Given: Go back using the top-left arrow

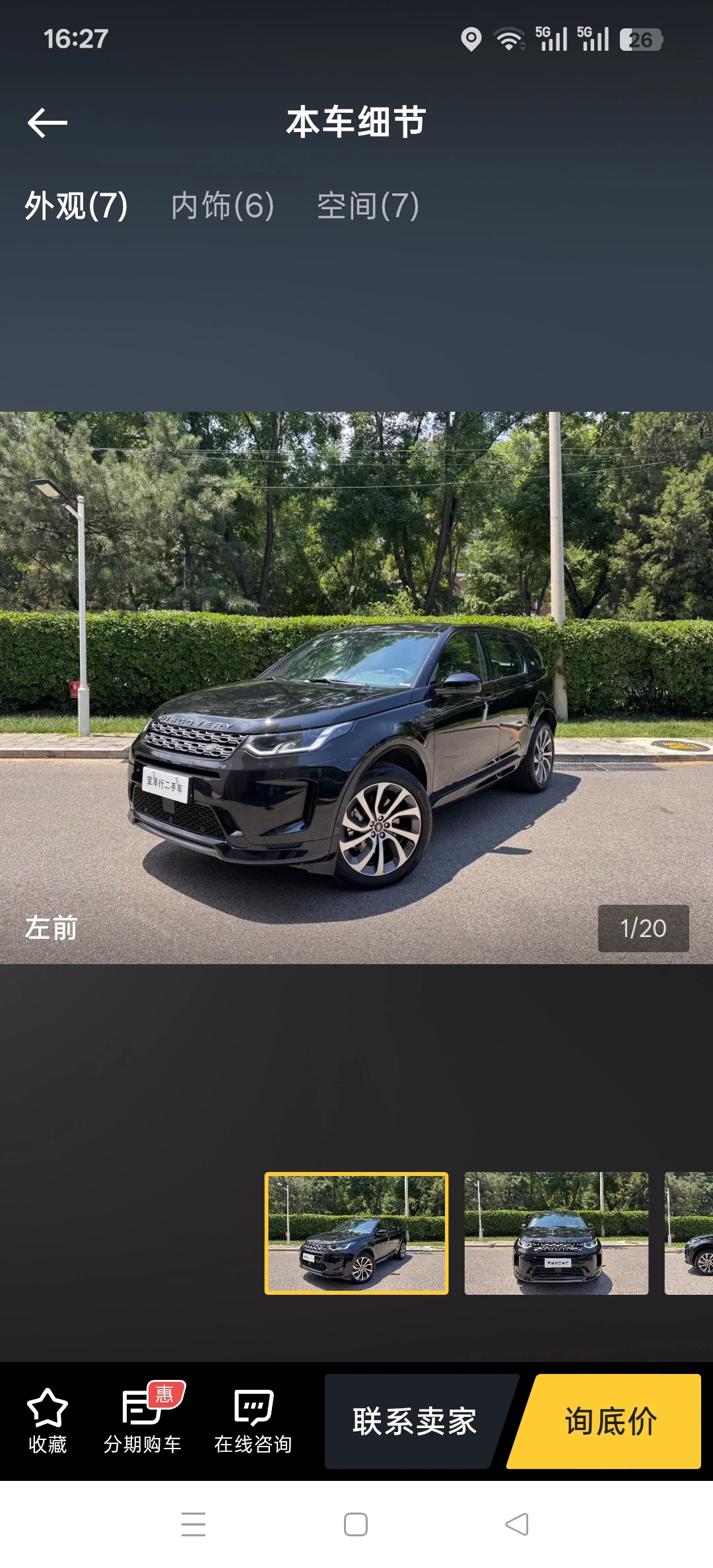Looking at the screenshot, I should click(x=48, y=123).
